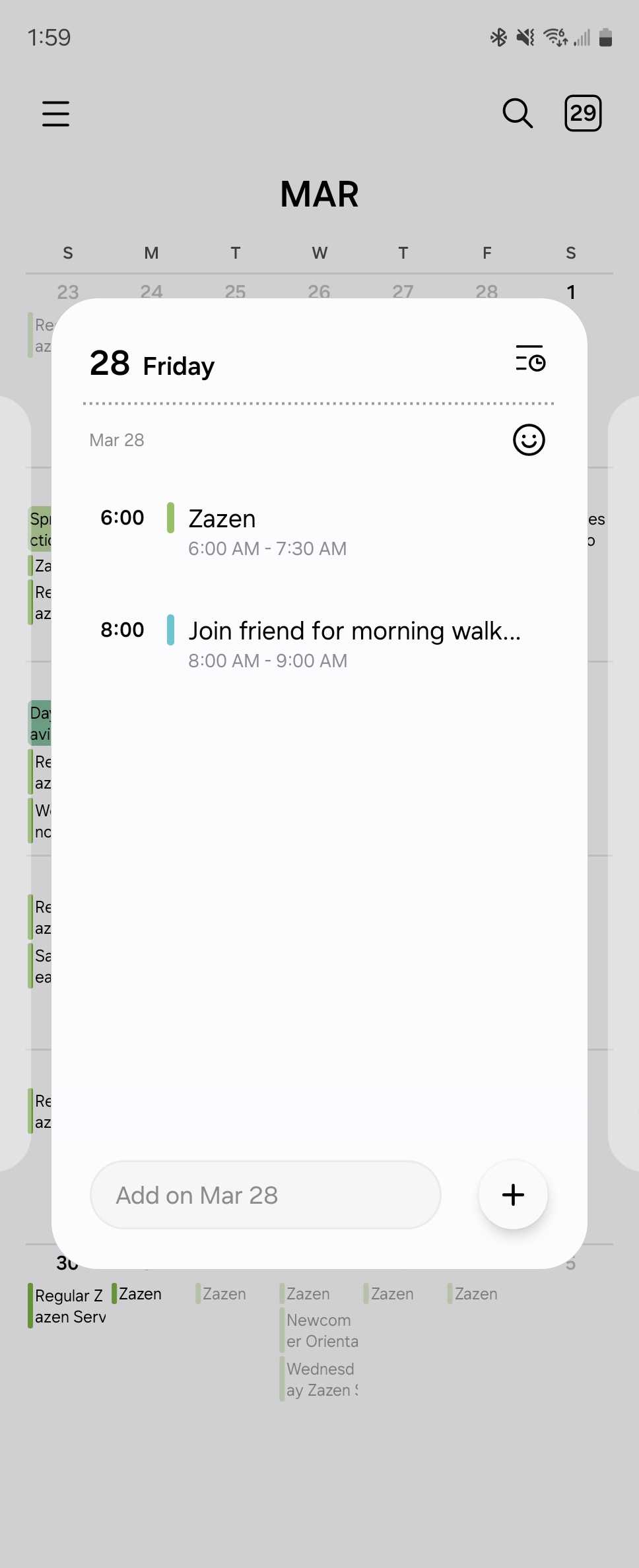Switch to timeline view icon in day popup
Viewport: 639px width, 1568px height.
tap(530, 358)
